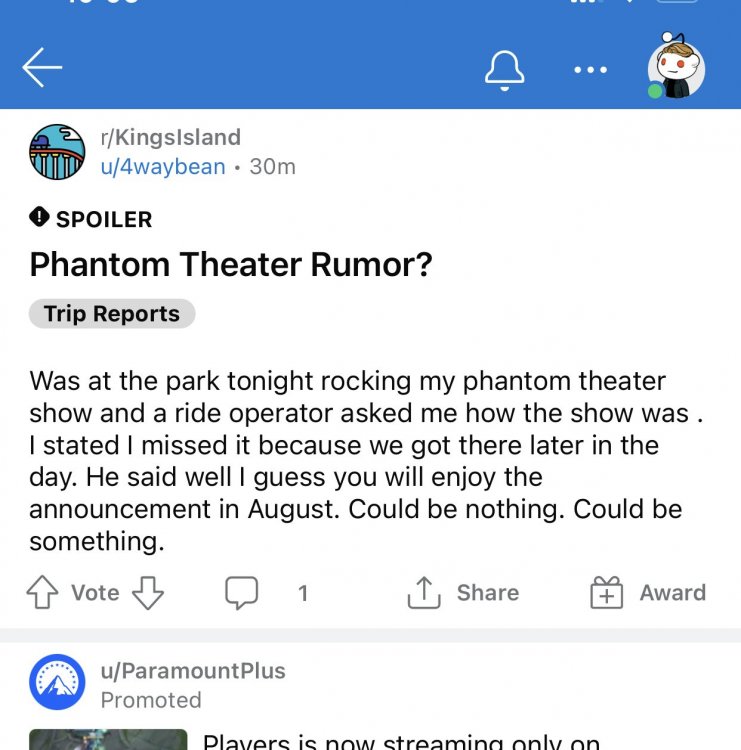Open the notifications bell
The width and height of the screenshot is (741, 750).
[x=505, y=68]
